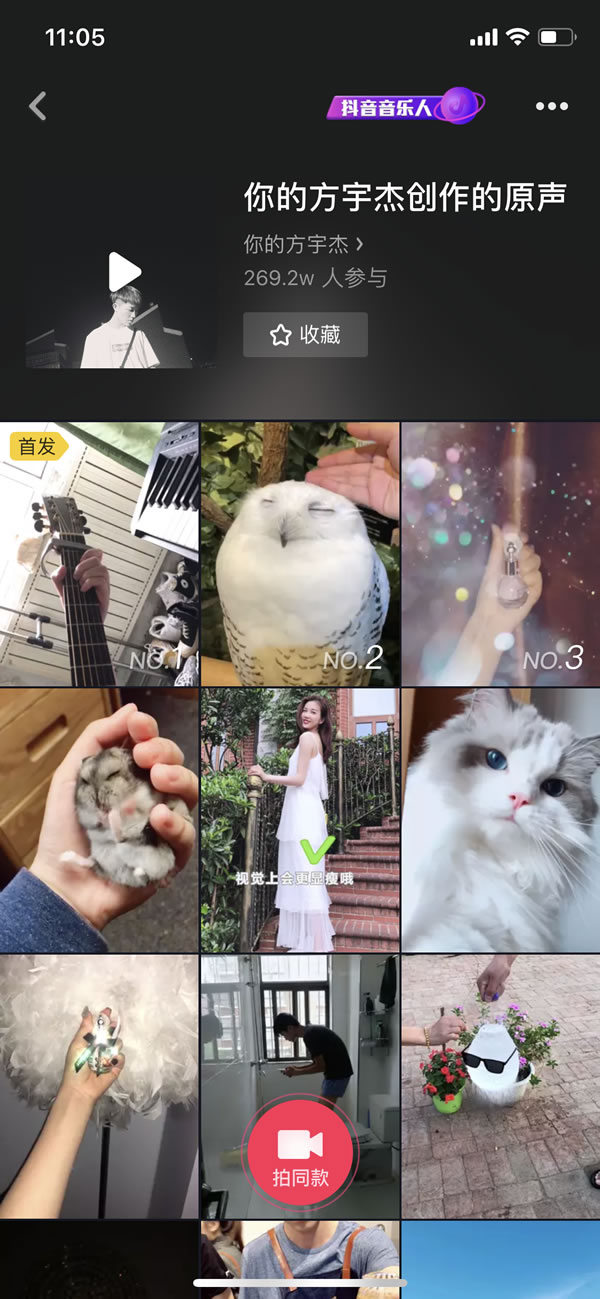Go back using the top-left arrow
The image size is (600, 1299).
38,106
